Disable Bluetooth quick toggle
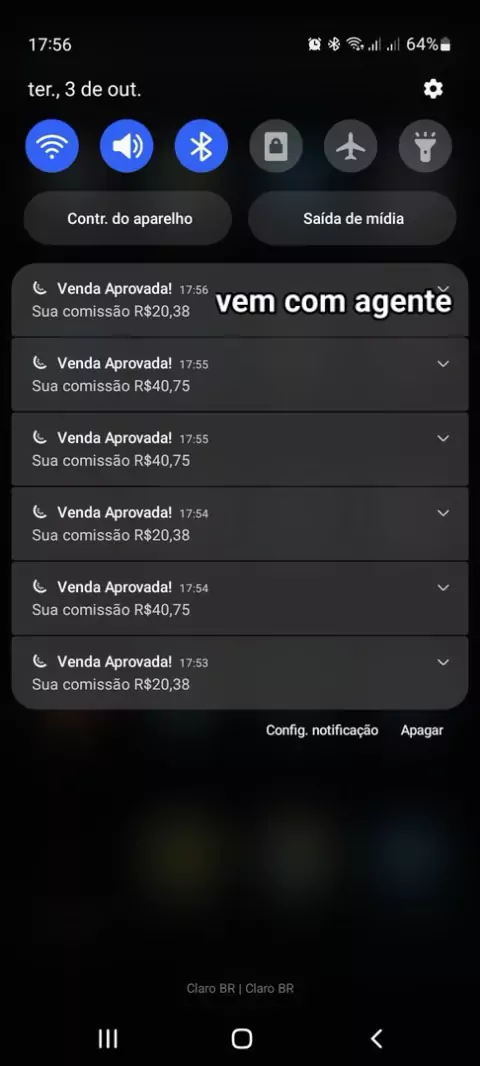The width and height of the screenshot is (480, 1066). point(201,146)
